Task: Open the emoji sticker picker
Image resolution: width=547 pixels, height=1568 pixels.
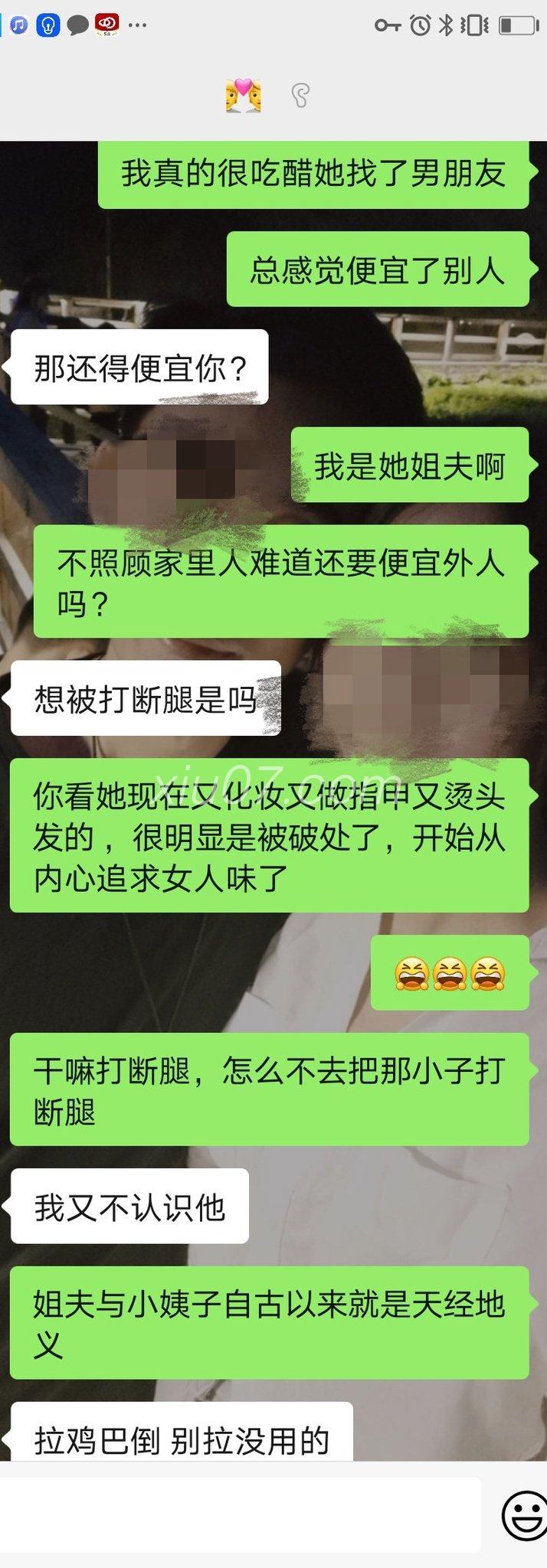Action: pos(525,1515)
